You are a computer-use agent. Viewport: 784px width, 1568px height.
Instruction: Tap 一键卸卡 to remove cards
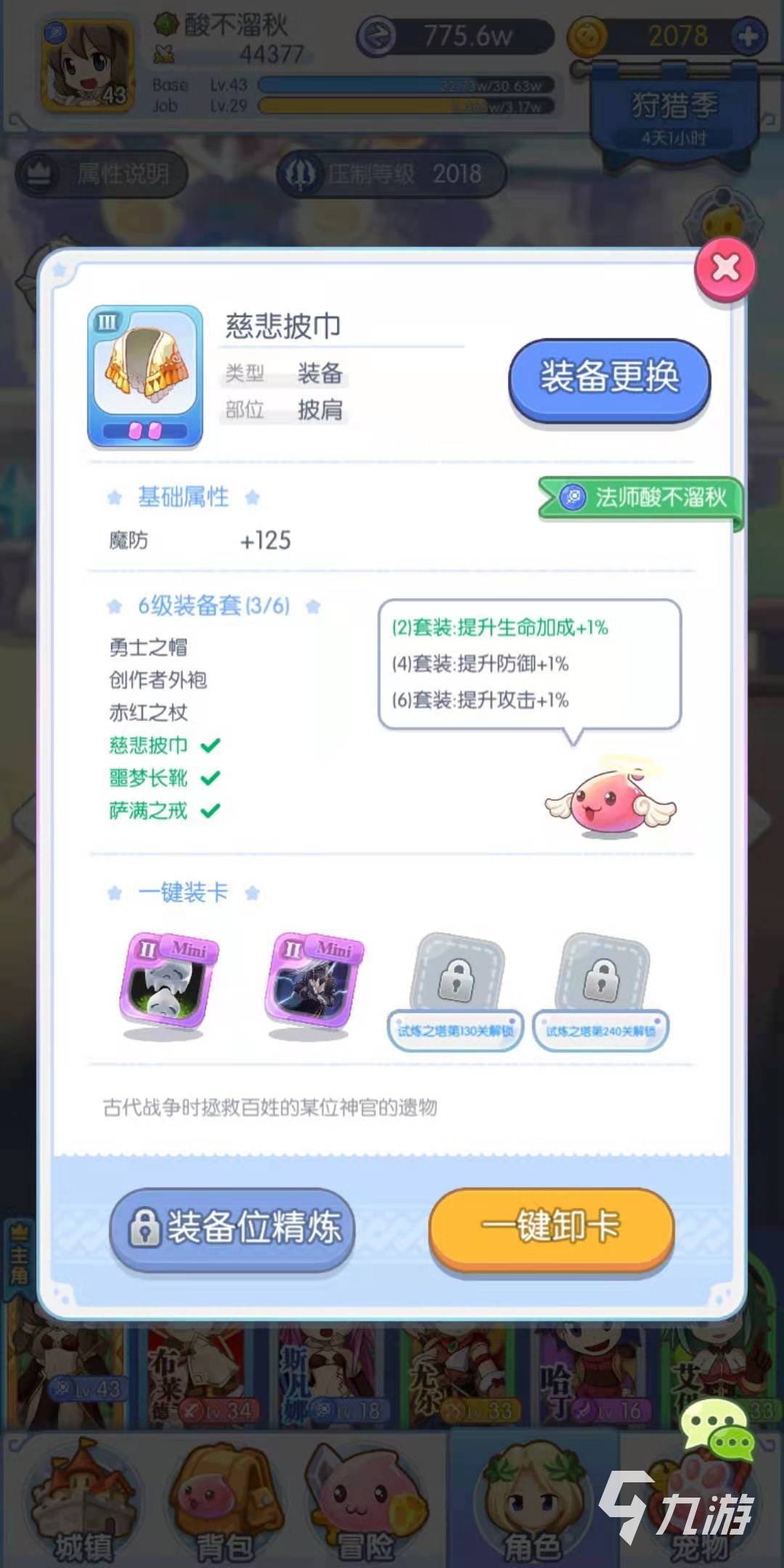[552, 1227]
